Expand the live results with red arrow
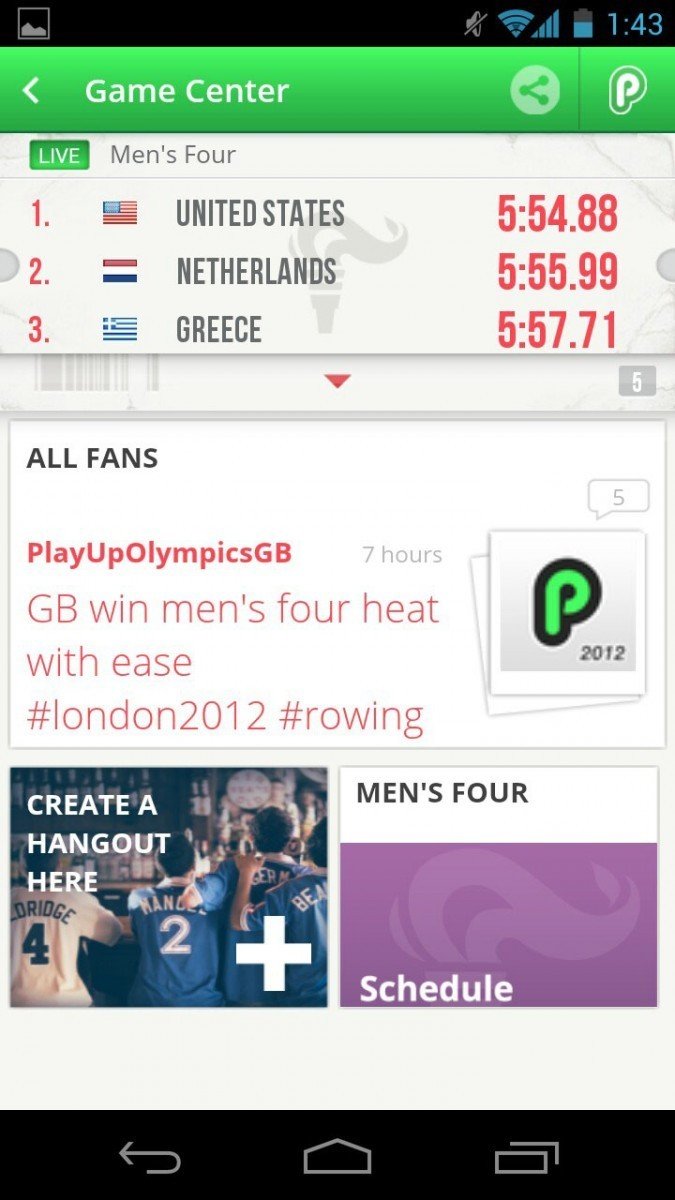 click(x=338, y=381)
